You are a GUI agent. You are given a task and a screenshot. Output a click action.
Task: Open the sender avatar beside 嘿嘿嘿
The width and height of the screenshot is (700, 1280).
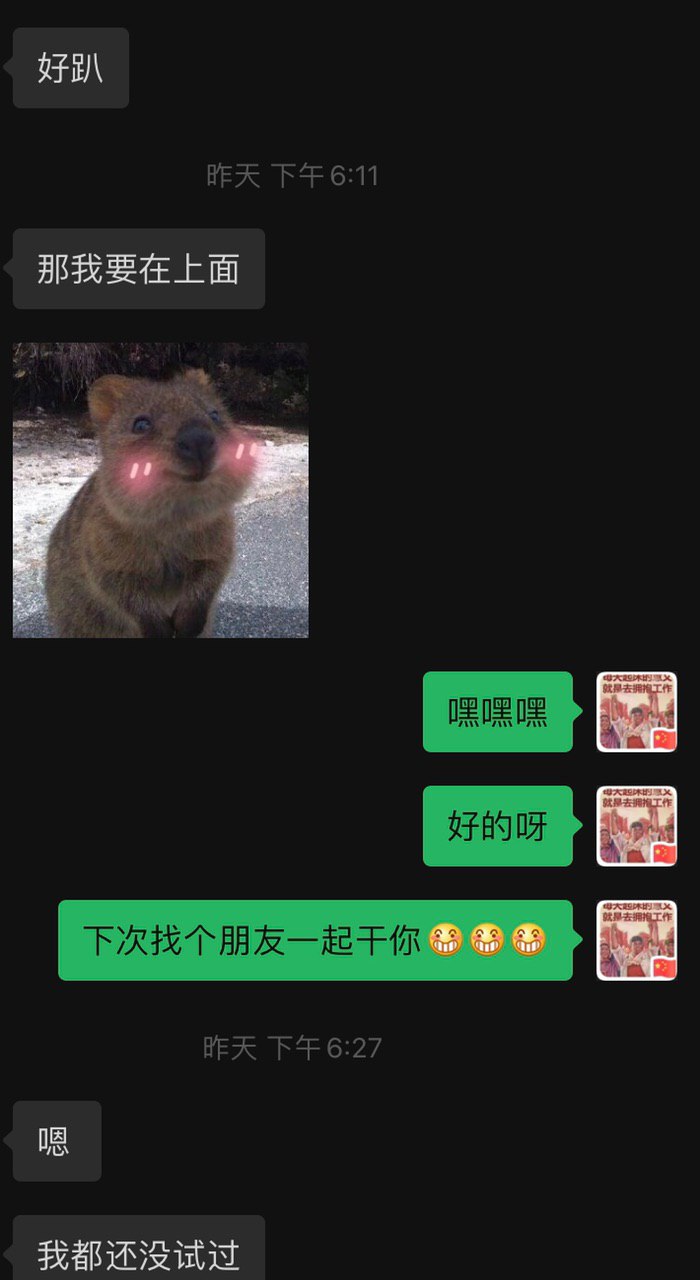637,712
